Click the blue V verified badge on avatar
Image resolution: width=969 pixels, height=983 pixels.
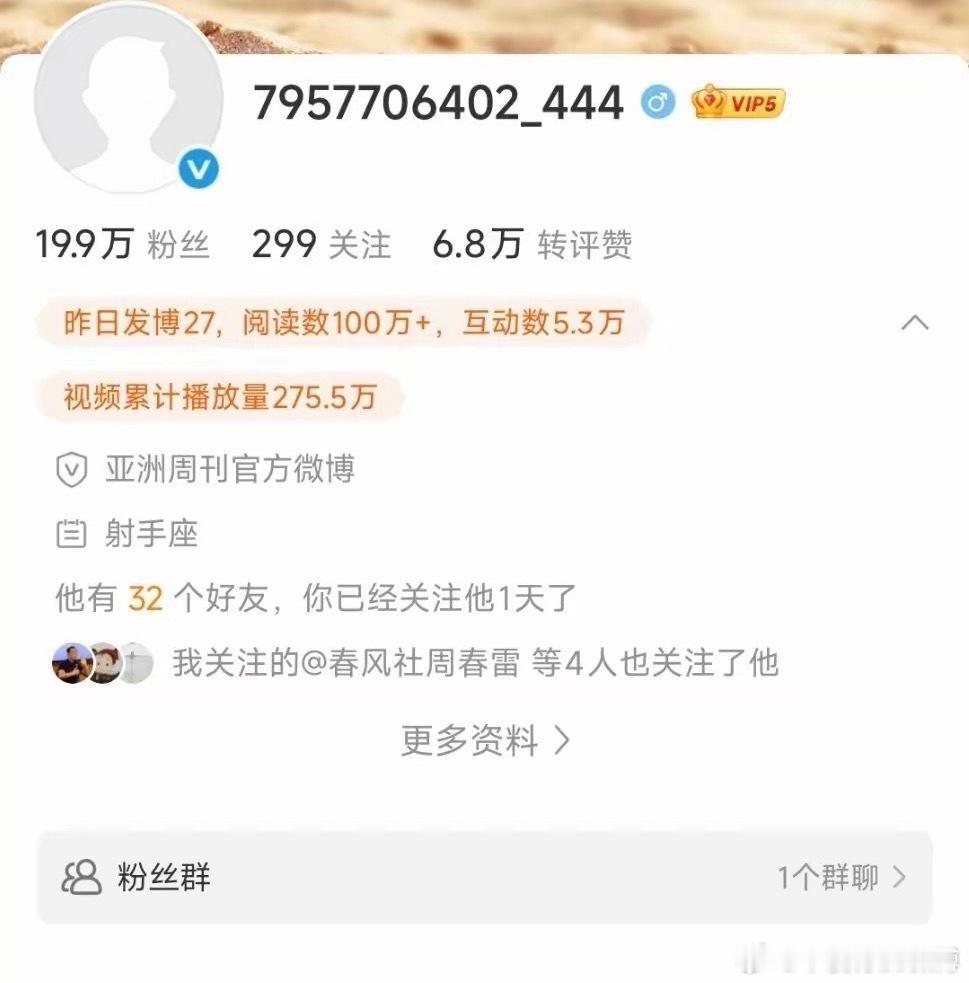[200, 169]
